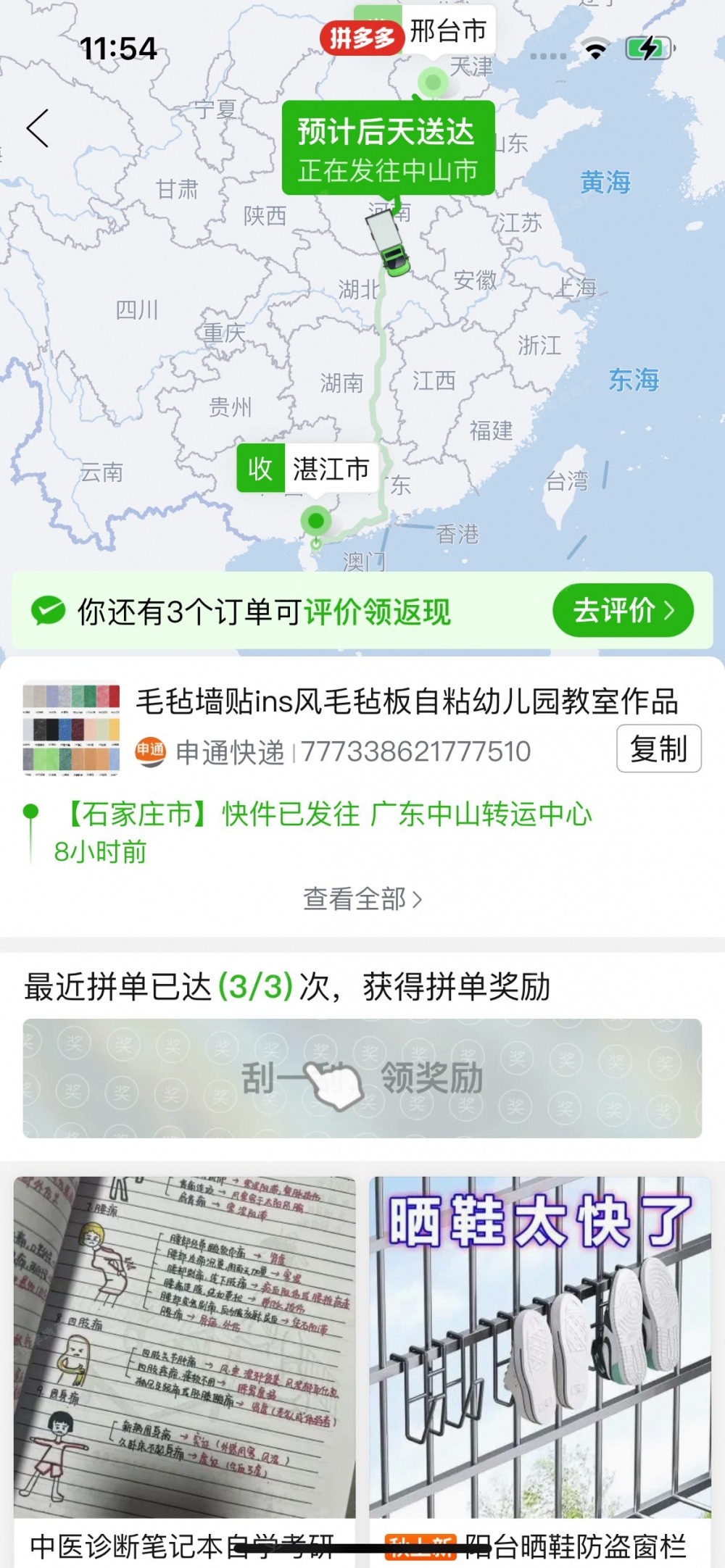725x1568 pixels.
Task: Tap the 去评价 button
Action: 623,610
